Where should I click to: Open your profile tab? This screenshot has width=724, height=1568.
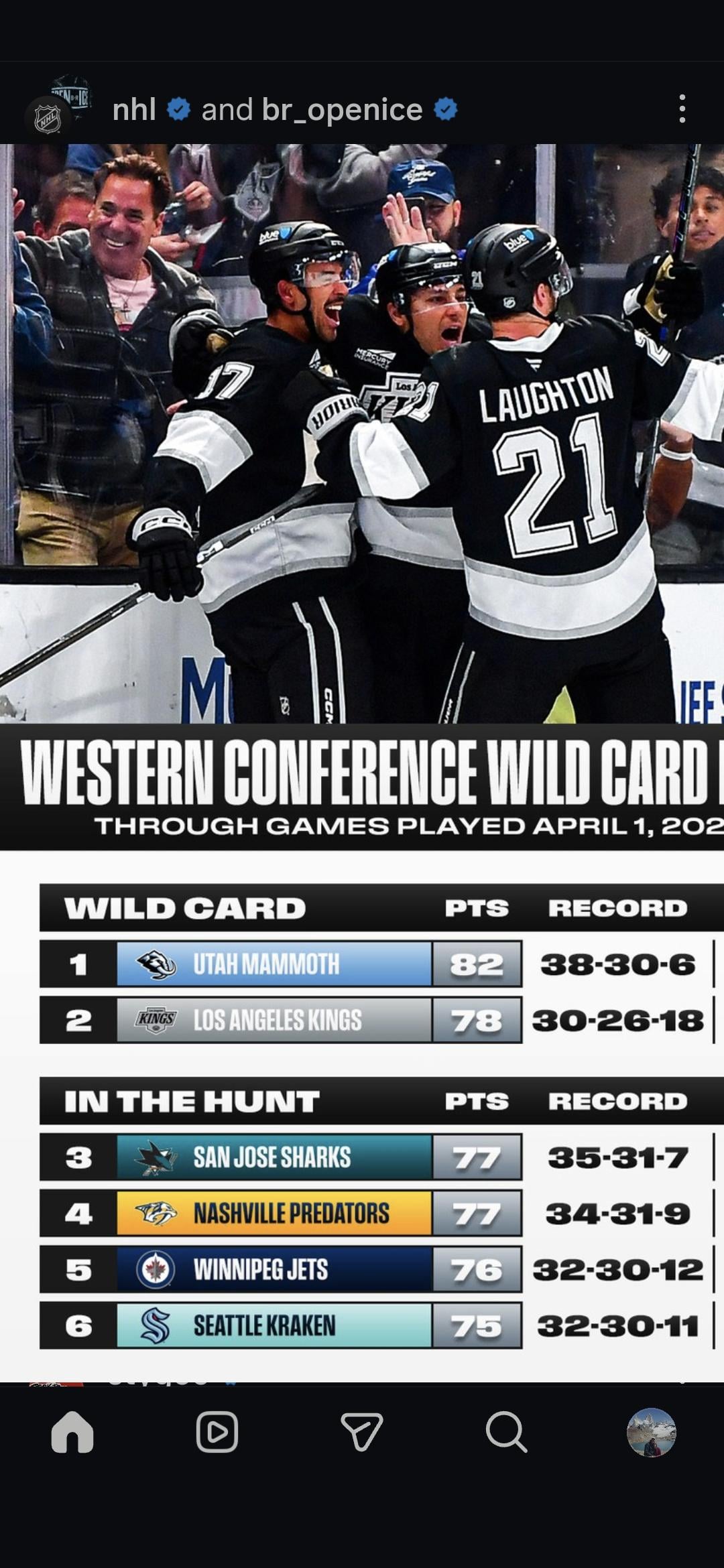[x=651, y=1432]
